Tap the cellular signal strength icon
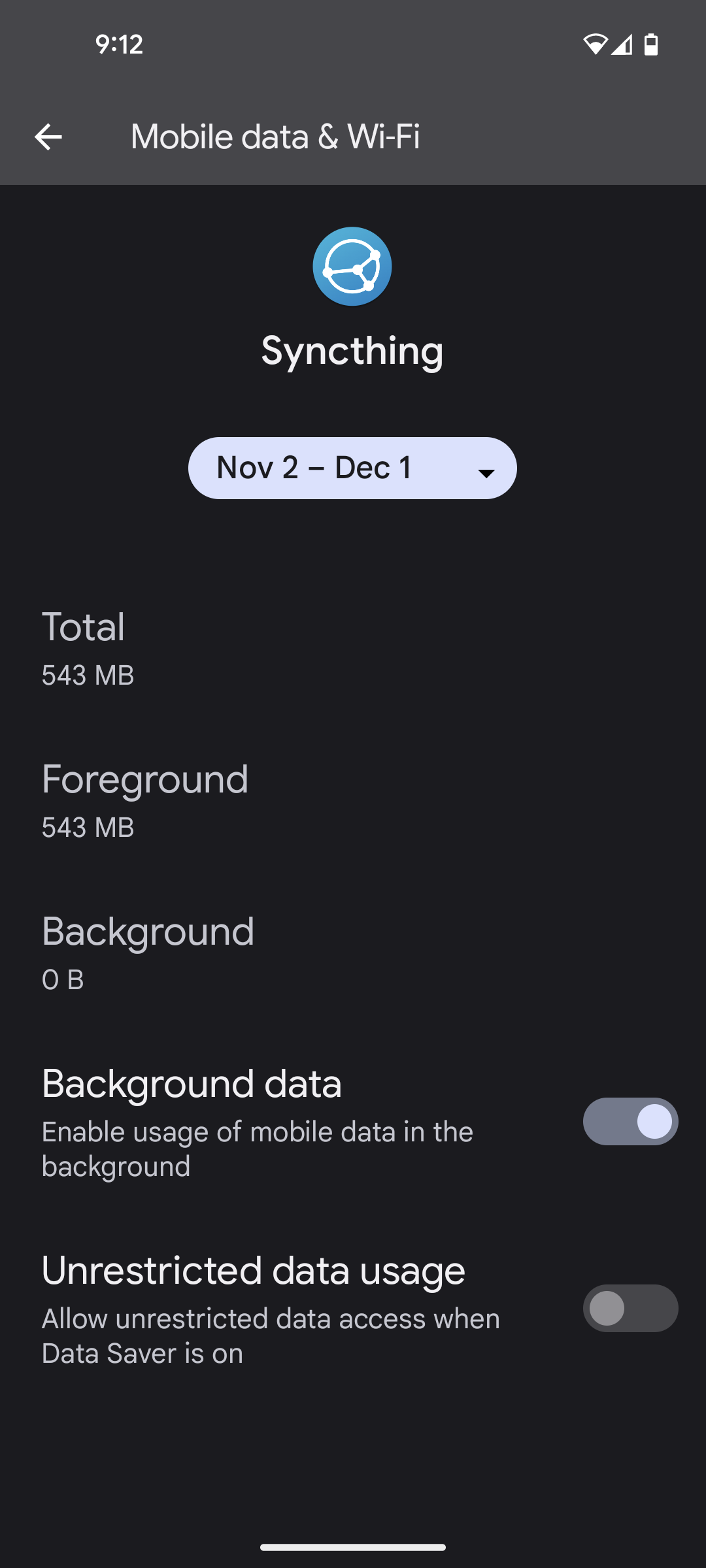The image size is (706, 1568). [x=623, y=44]
